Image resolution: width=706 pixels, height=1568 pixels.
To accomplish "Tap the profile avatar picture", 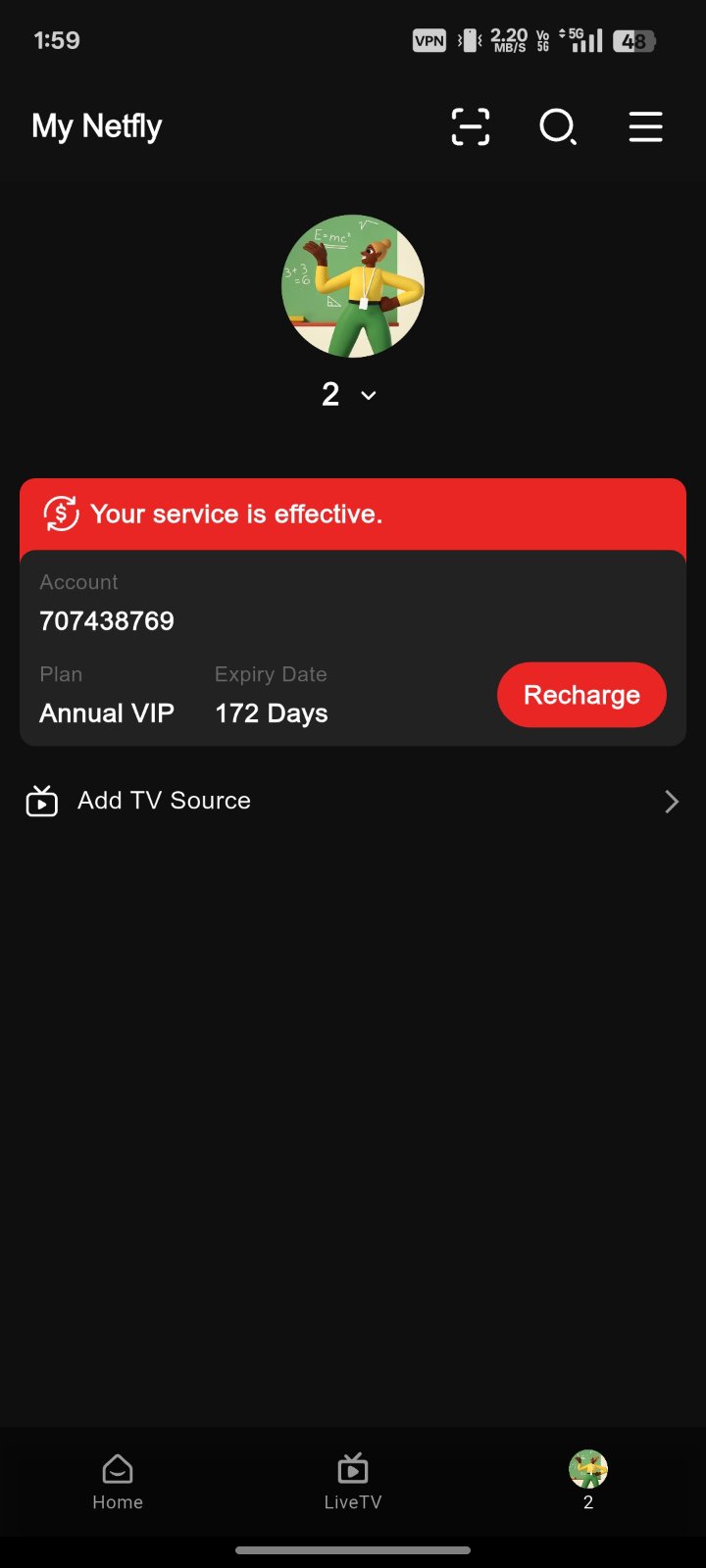I will click(353, 286).
